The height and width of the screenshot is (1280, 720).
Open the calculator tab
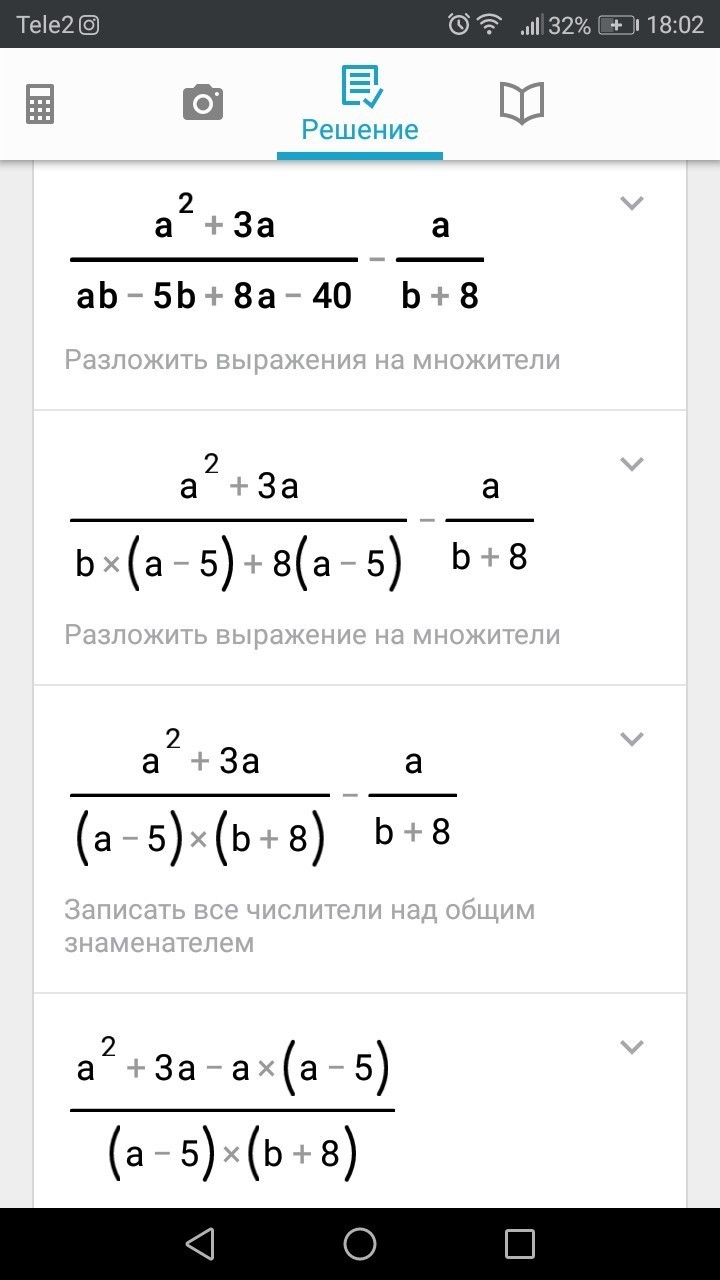point(40,103)
